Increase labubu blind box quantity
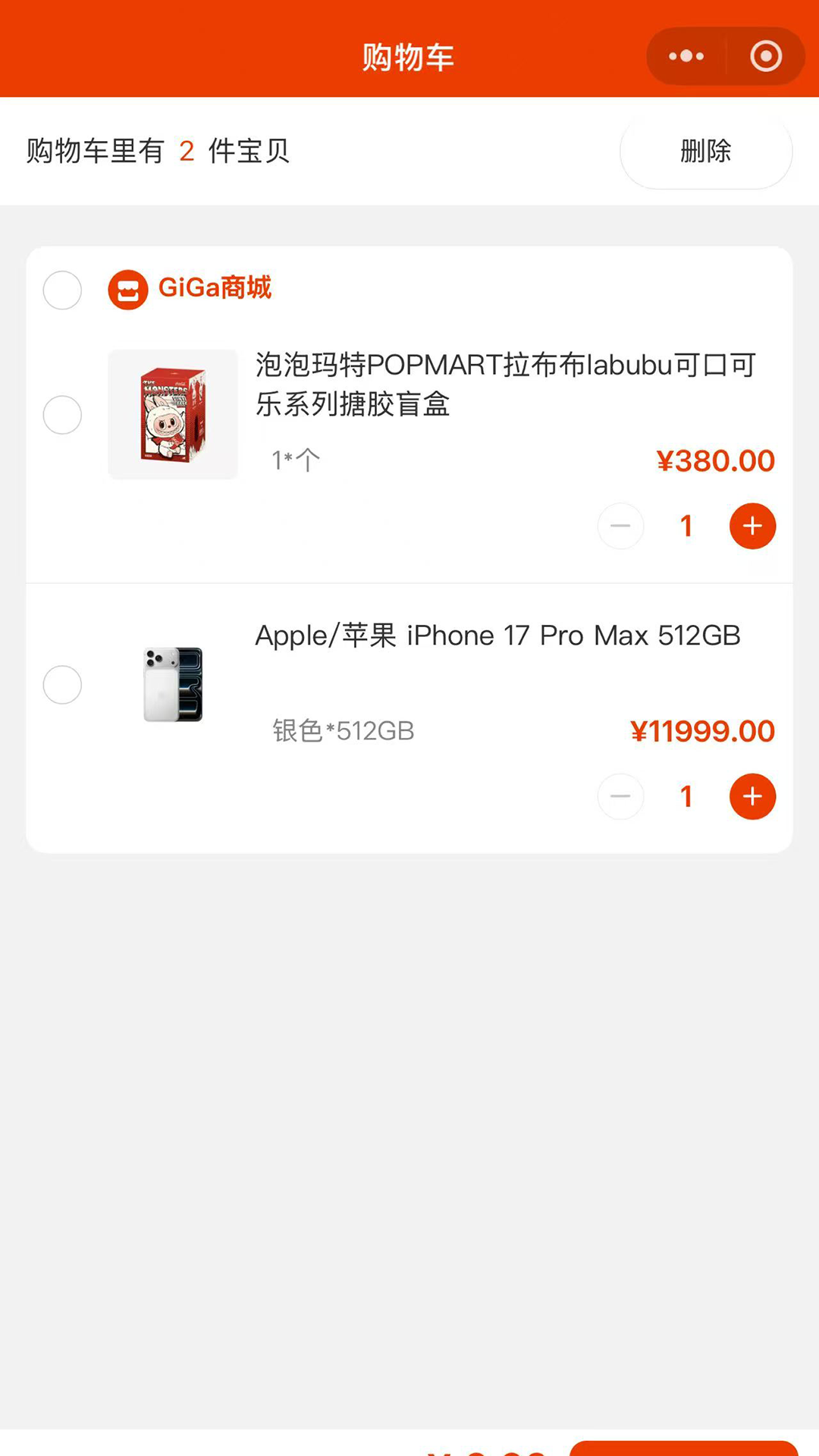The height and width of the screenshot is (1456, 819). point(752,526)
